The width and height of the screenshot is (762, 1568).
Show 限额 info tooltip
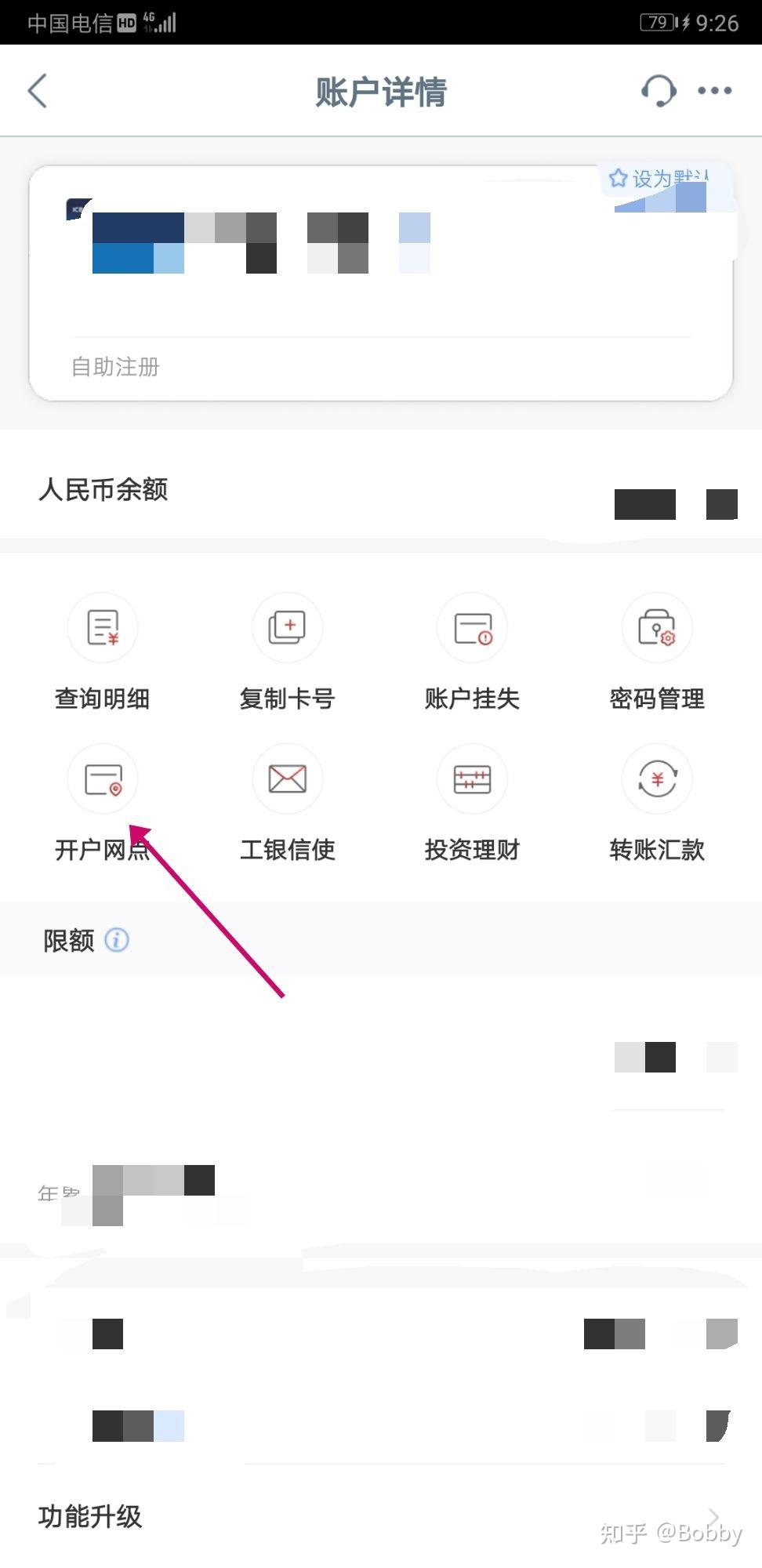pyautogui.click(x=117, y=939)
